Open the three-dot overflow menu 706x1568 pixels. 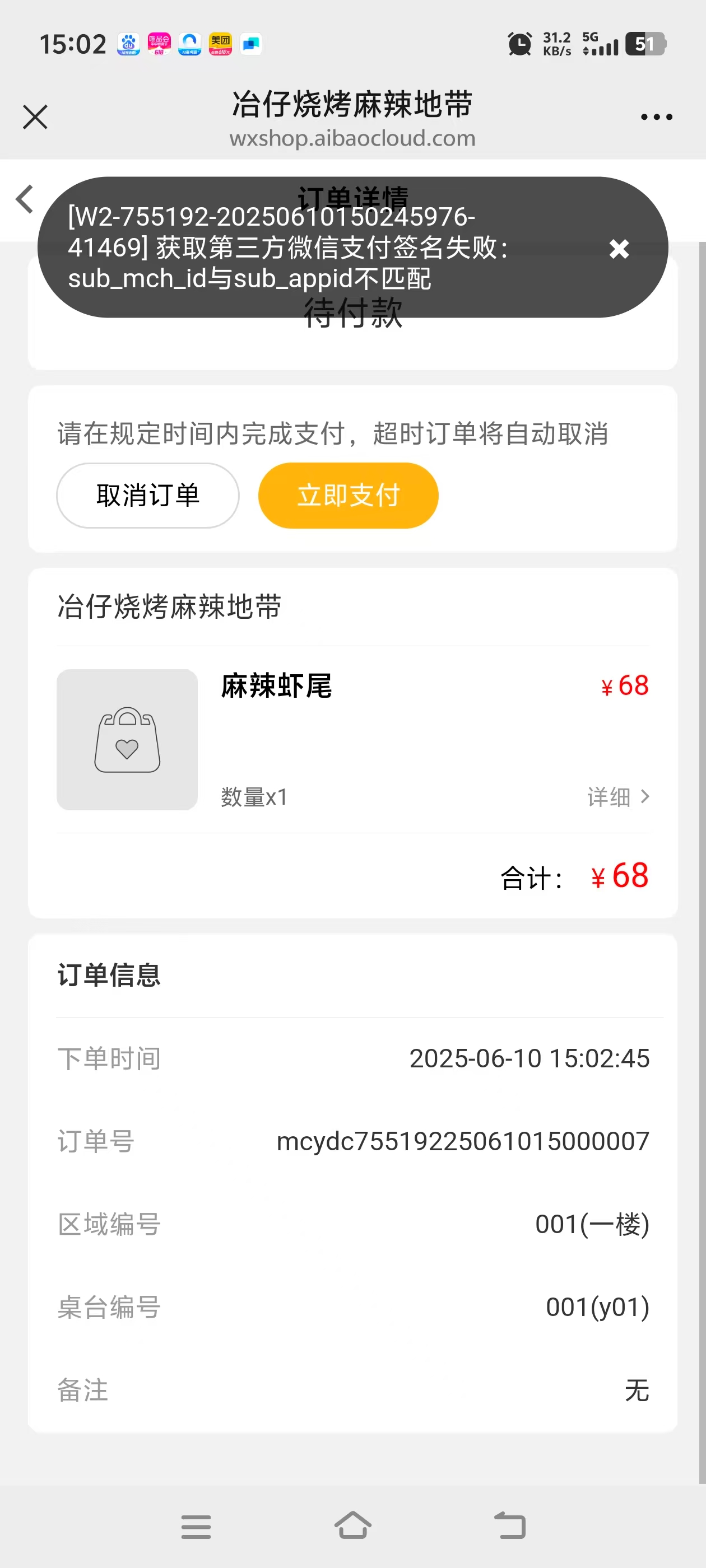point(656,117)
